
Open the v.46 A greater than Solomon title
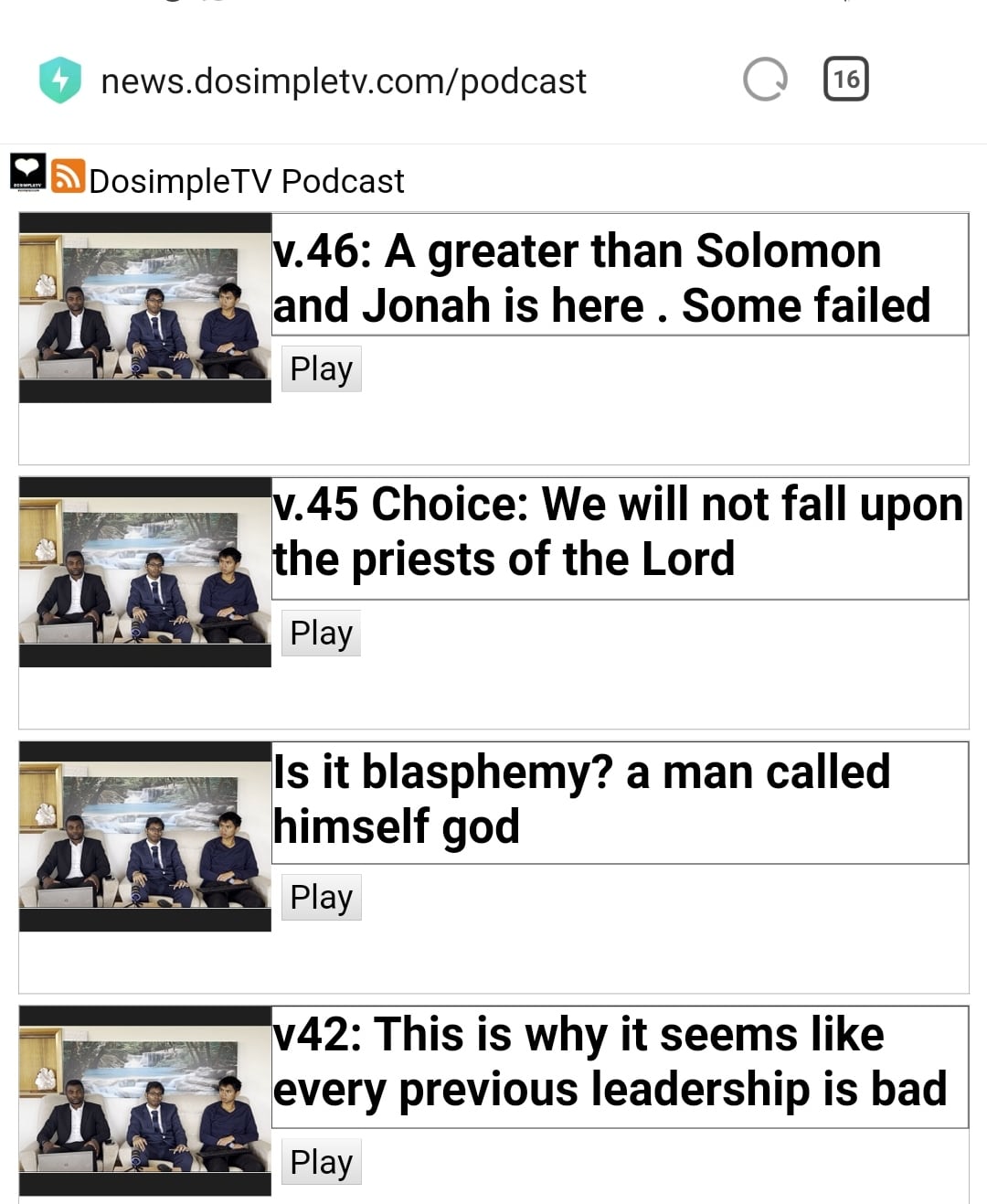[601, 278]
